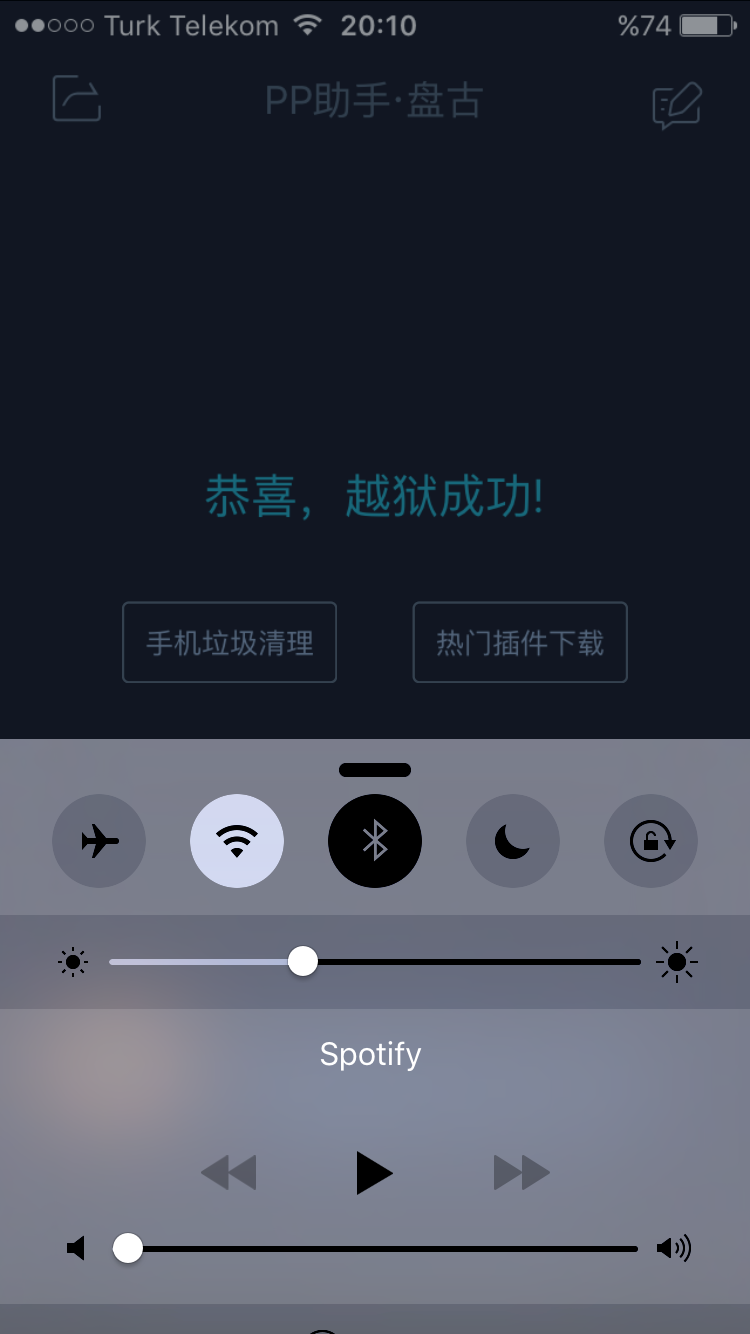Set volume on the volume slider

[128, 1248]
